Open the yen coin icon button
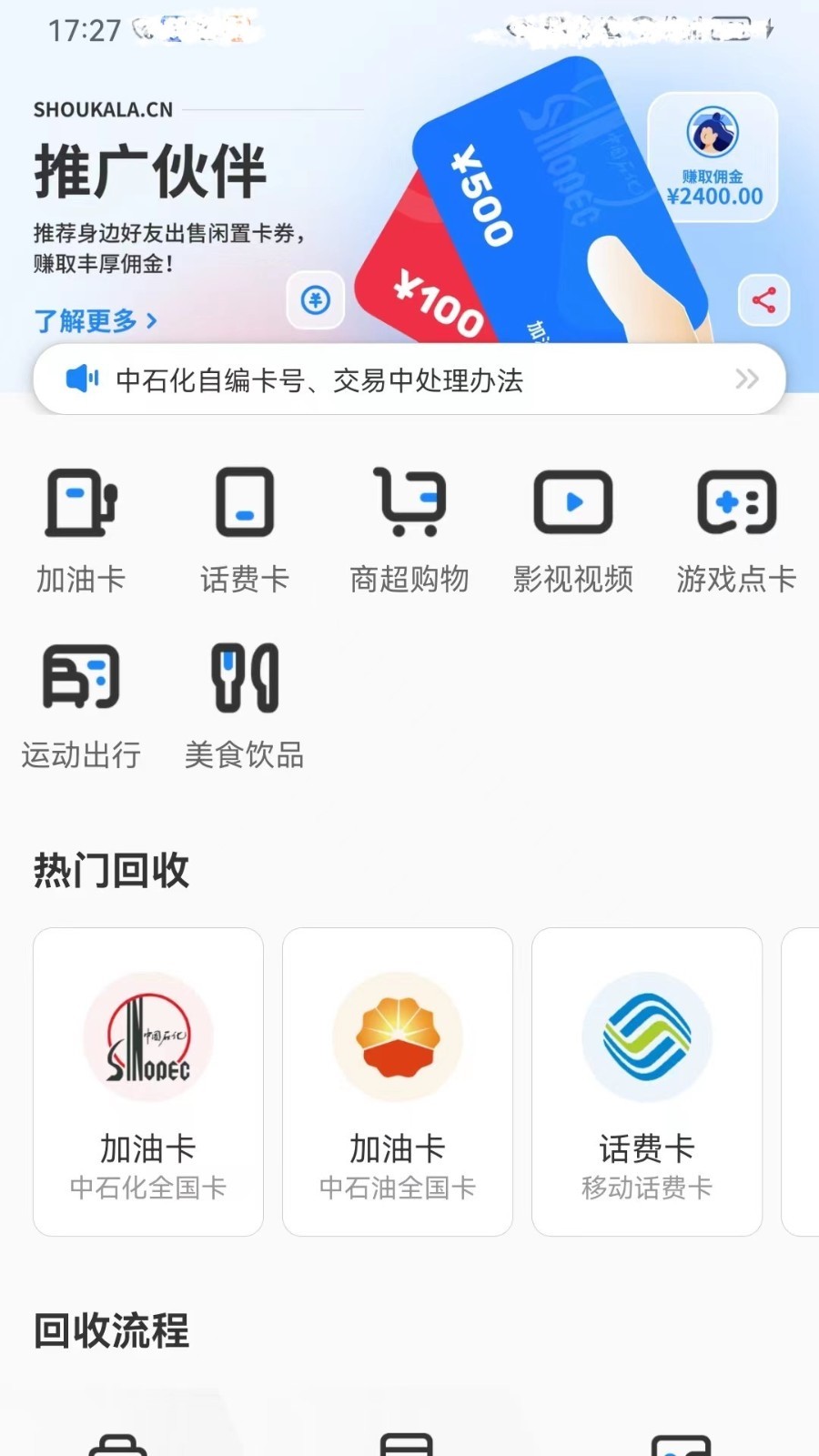 (x=315, y=299)
